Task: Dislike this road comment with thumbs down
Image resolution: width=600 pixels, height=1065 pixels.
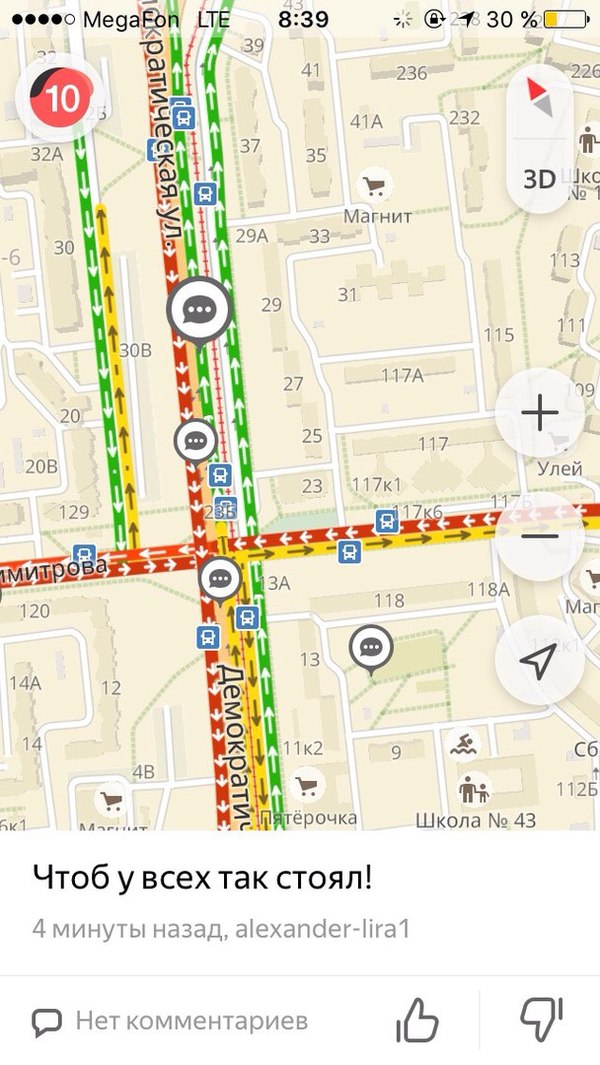Action: 541,1020
